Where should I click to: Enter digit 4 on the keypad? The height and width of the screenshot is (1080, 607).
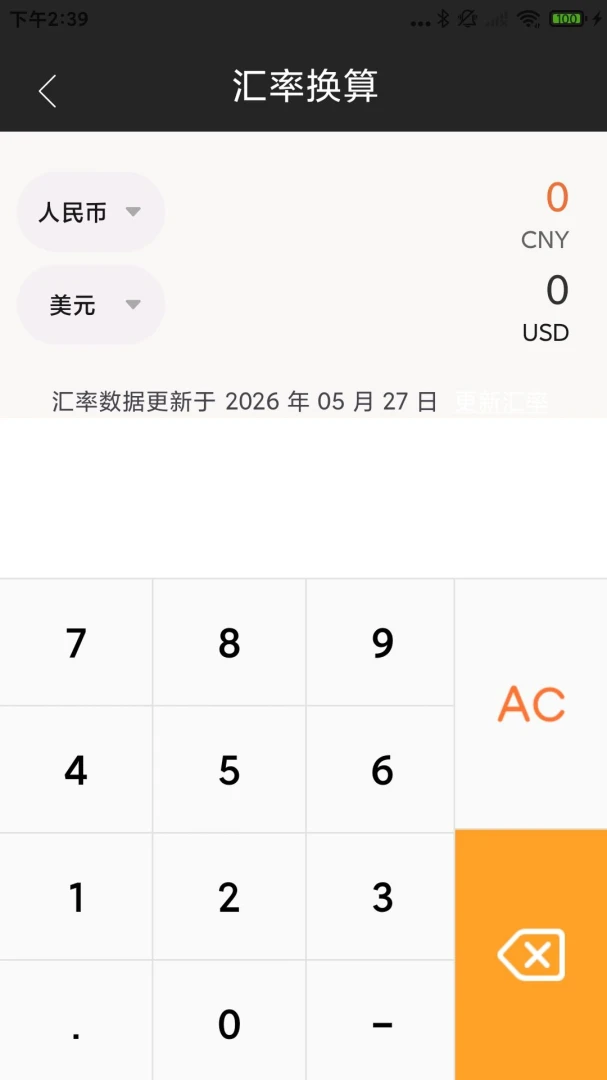click(76, 769)
